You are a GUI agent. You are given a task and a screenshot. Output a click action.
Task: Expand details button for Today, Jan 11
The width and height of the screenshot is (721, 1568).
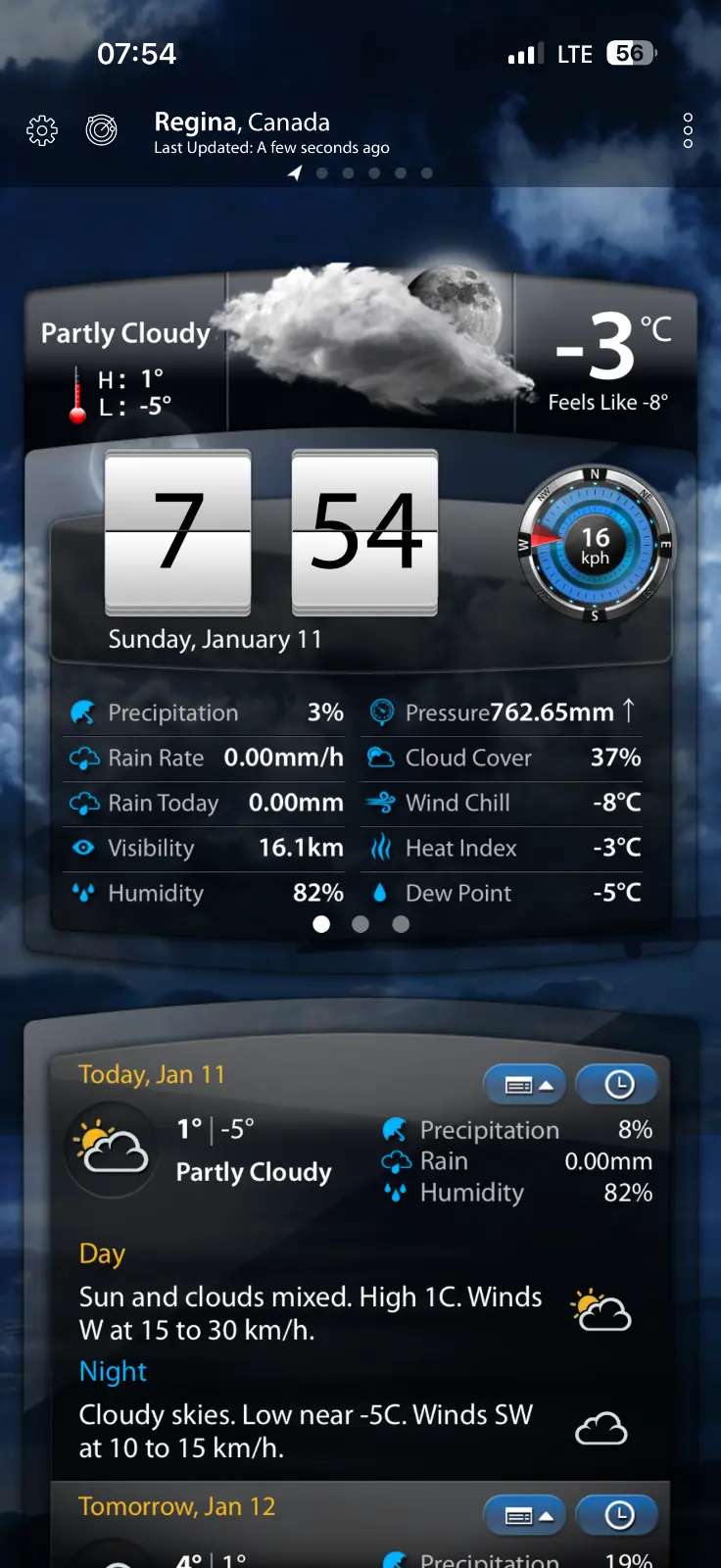(525, 1085)
